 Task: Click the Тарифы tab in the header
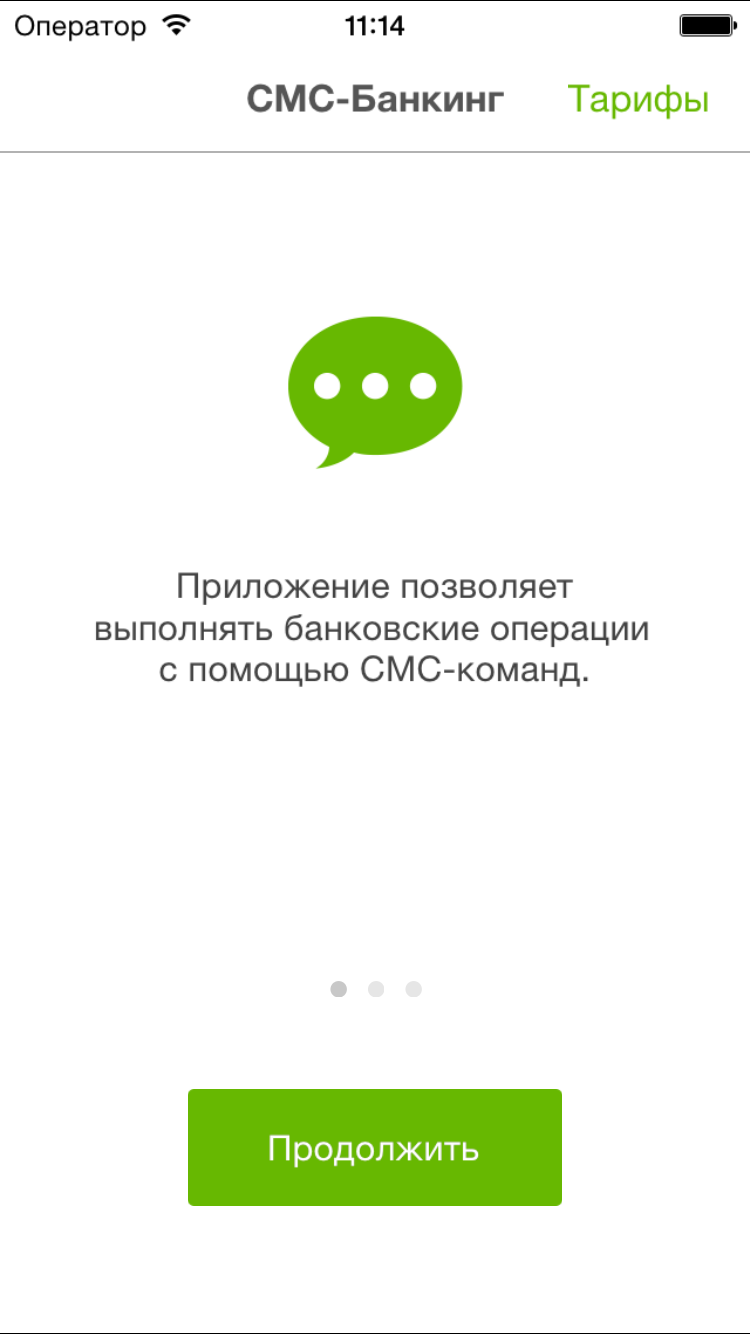(x=639, y=99)
